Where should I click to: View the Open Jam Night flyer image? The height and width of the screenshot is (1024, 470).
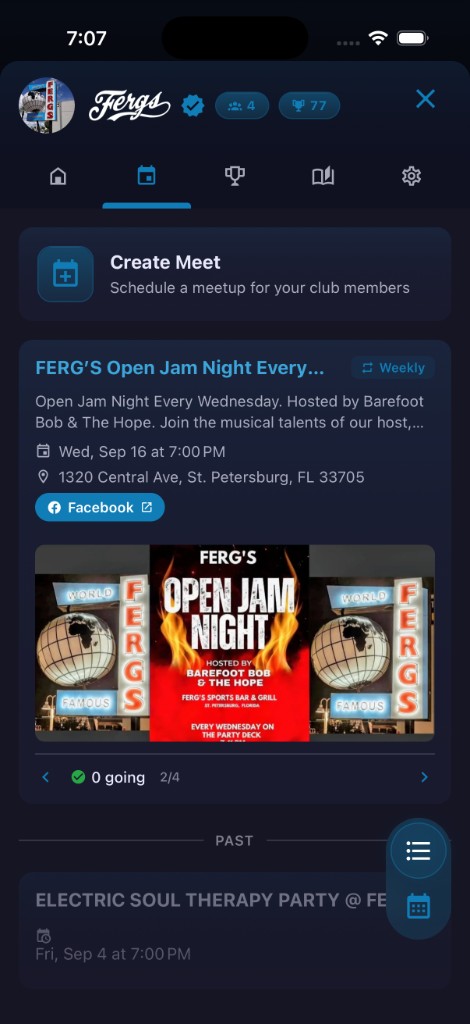pyautogui.click(x=235, y=643)
